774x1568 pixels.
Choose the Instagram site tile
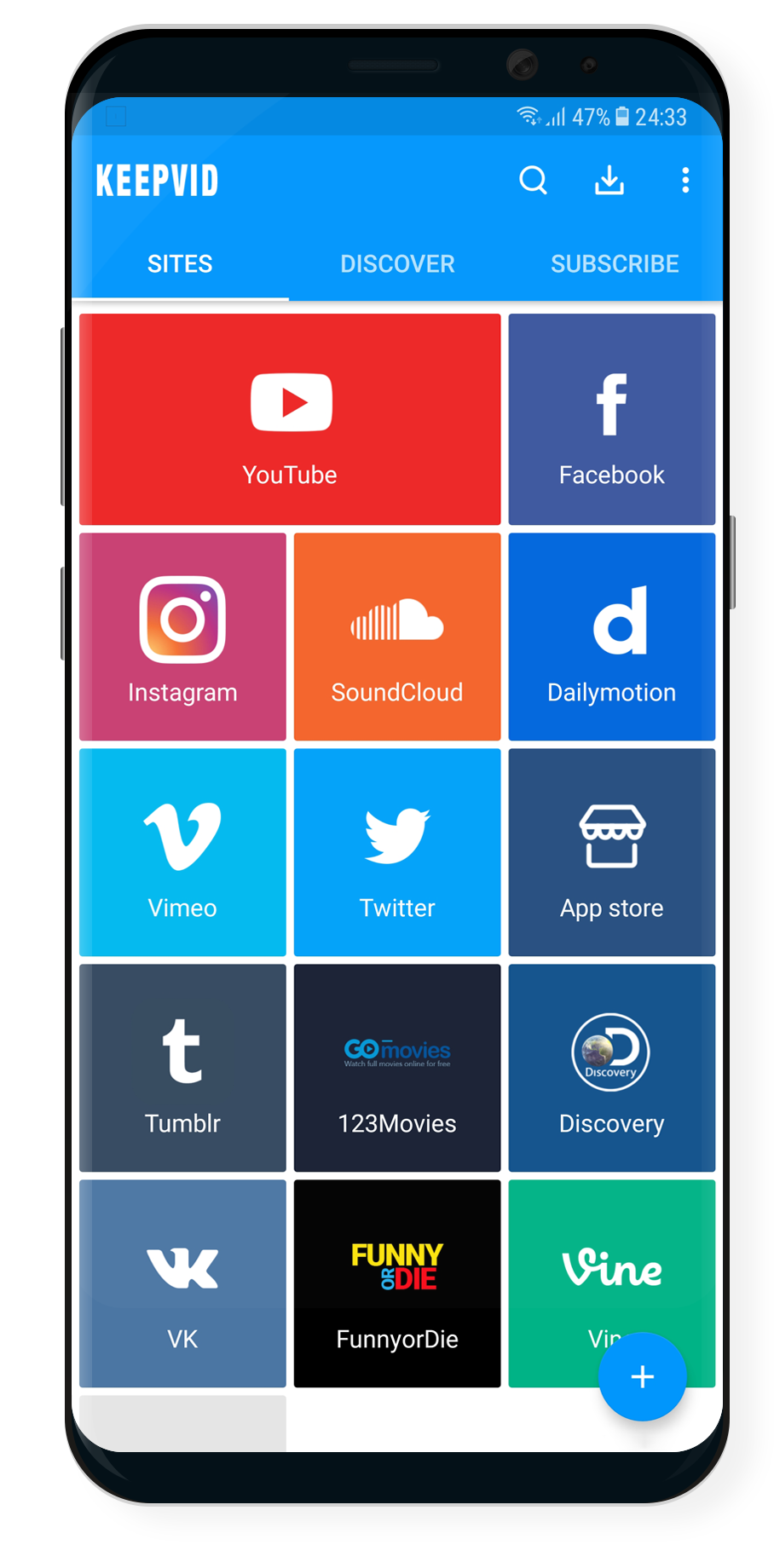tap(182, 637)
